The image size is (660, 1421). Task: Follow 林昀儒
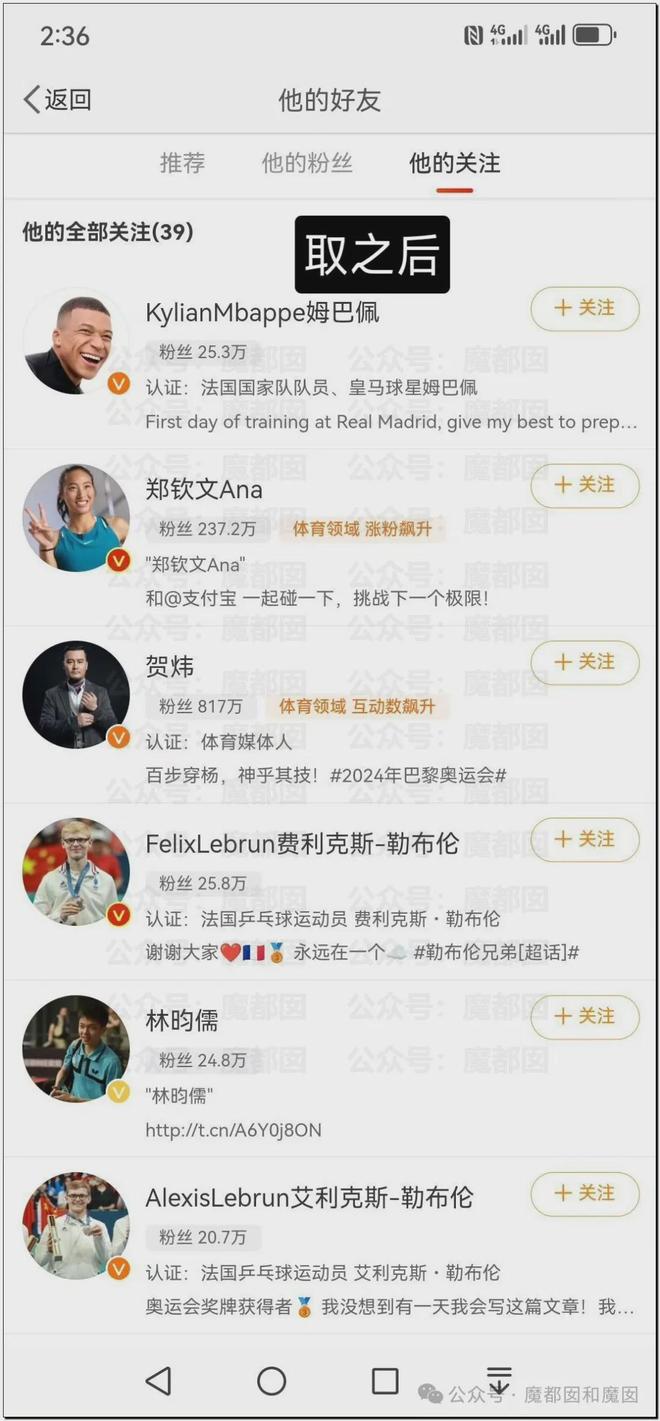pyautogui.click(x=584, y=1016)
